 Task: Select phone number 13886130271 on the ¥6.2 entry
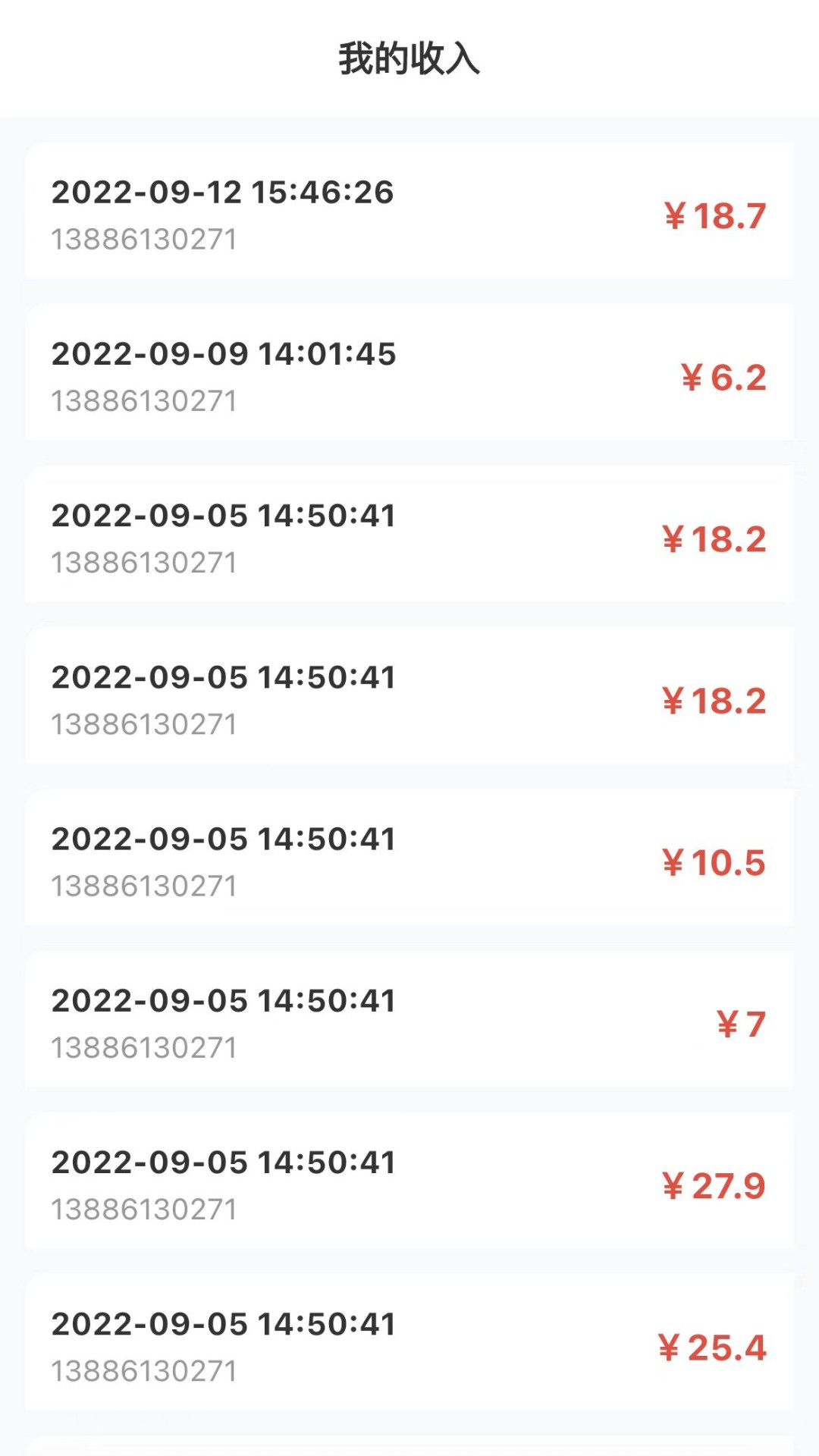coord(144,400)
